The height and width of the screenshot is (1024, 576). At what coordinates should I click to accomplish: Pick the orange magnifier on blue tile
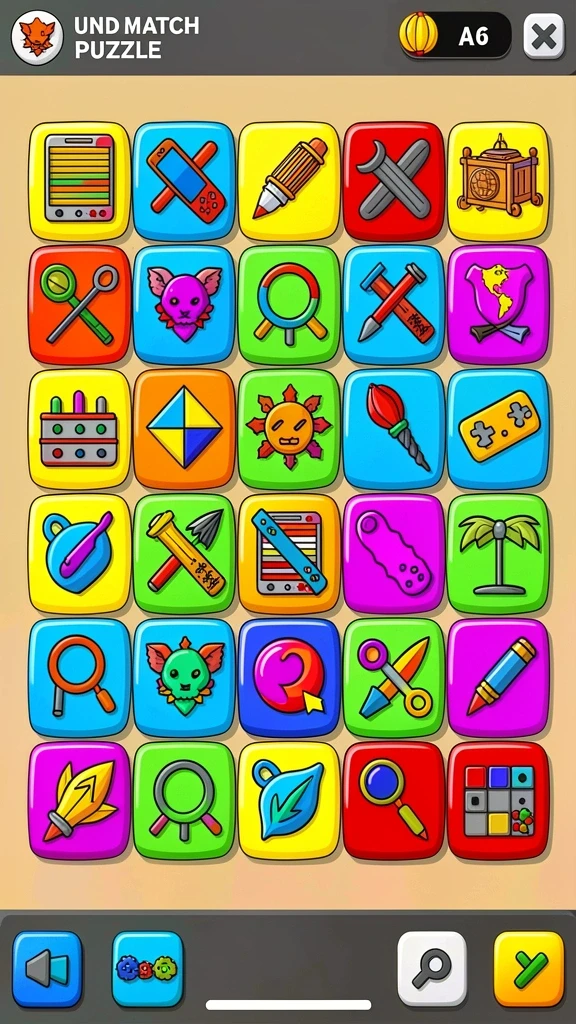click(79, 677)
